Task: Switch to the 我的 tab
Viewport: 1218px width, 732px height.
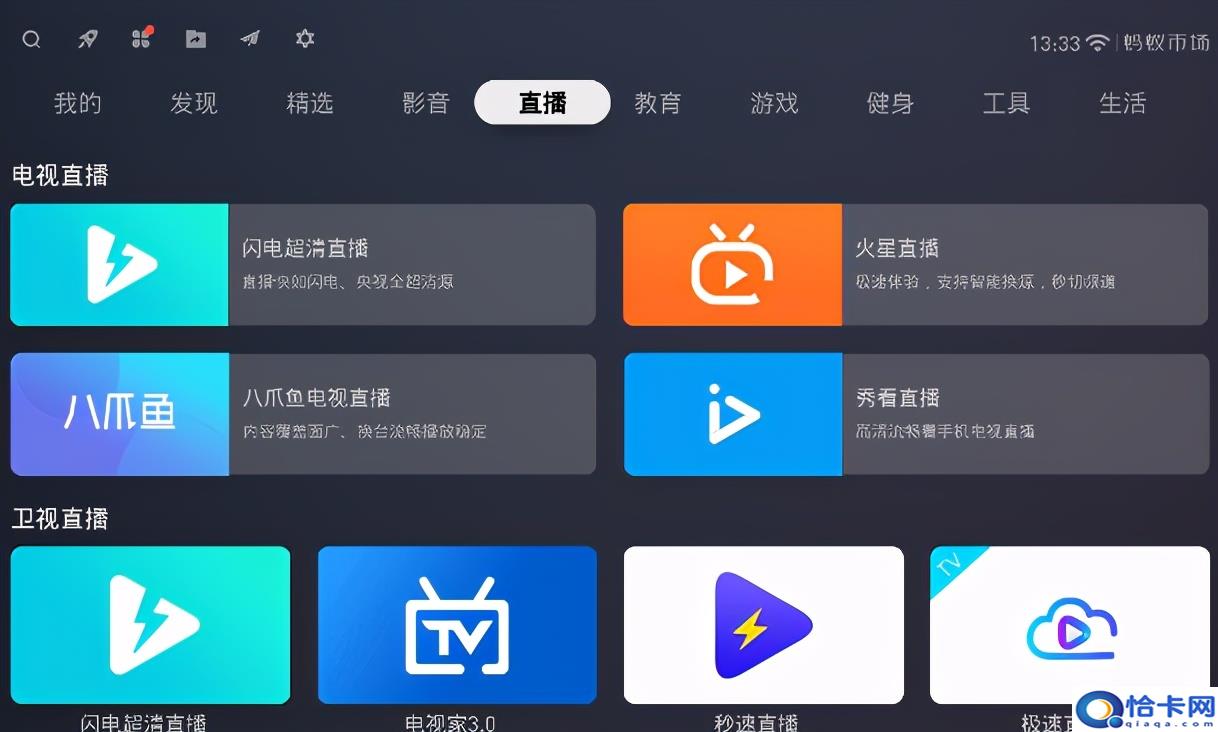Action: pos(78,103)
